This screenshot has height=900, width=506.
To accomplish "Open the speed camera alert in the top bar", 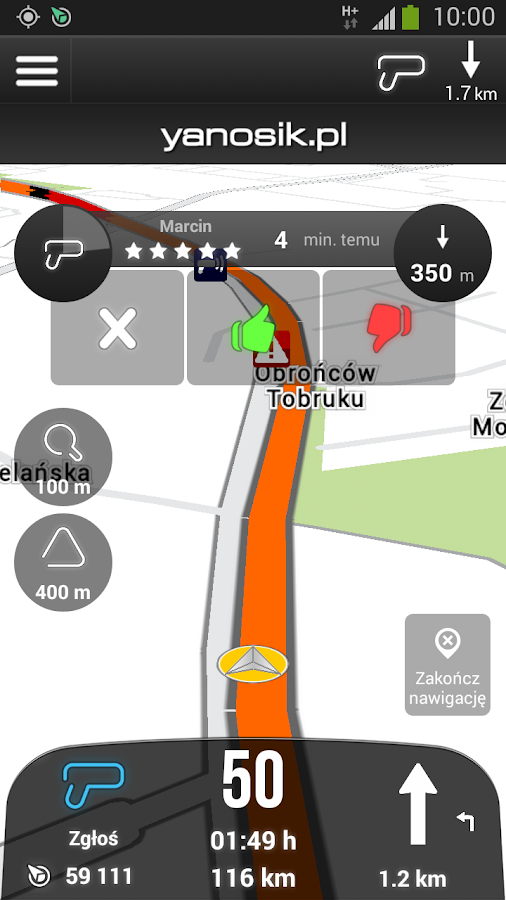I will pyautogui.click(x=401, y=71).
